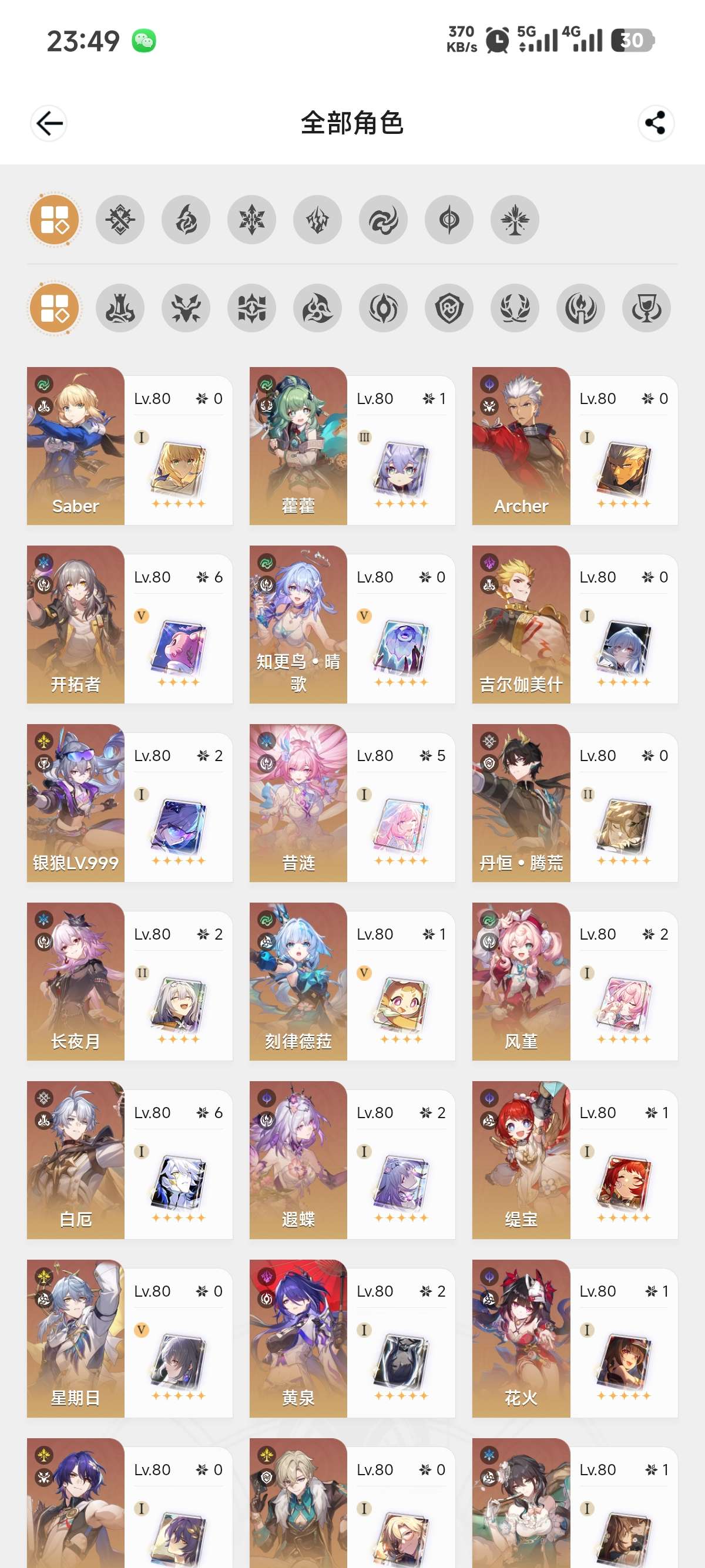This screenshot has width=705, height=1568.
Task: Open 昔涟 character card
Action: [x=352, y=803]
